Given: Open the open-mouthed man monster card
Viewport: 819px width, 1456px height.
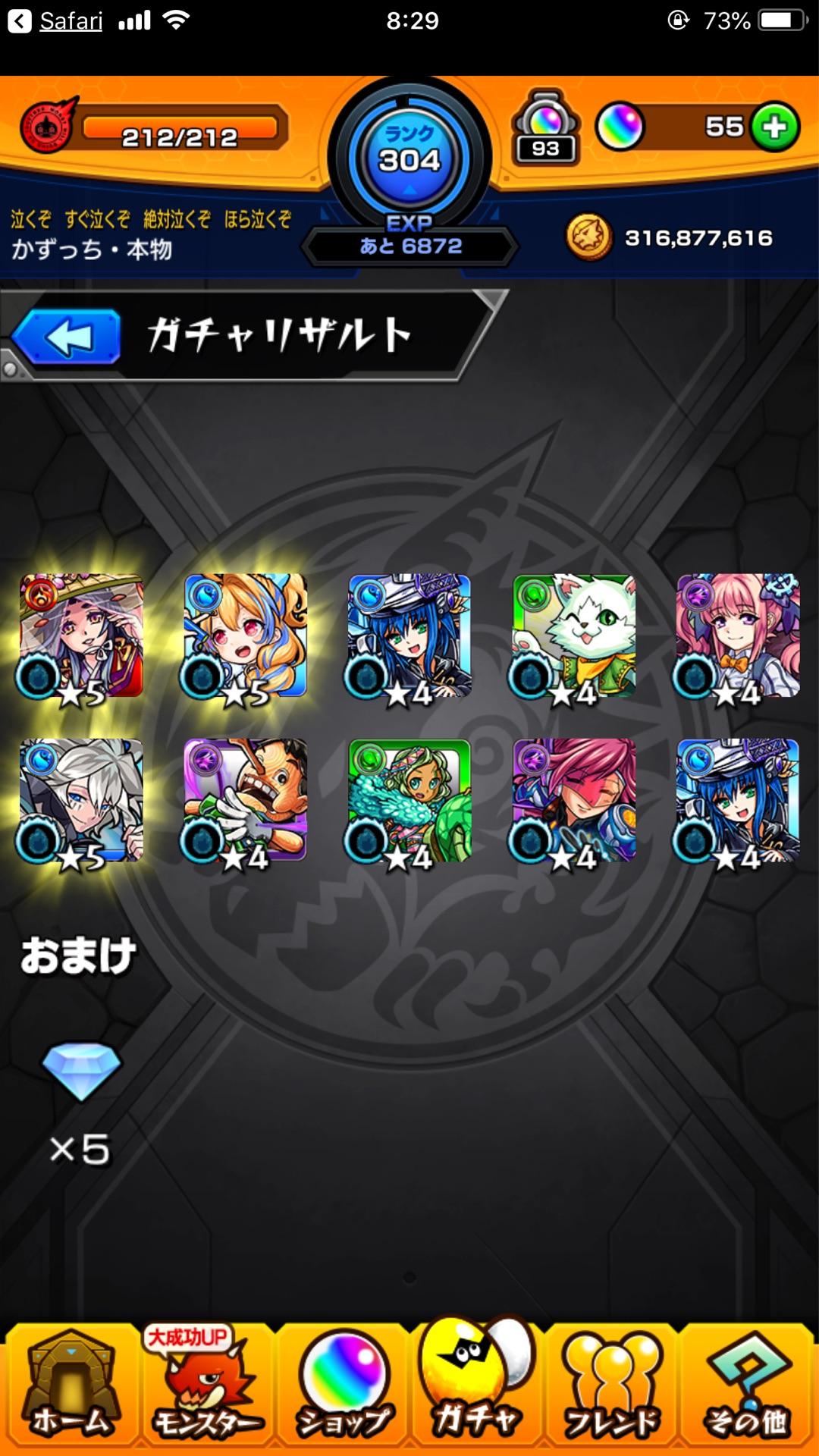Looking at the screenshot, I should (245, 801).
